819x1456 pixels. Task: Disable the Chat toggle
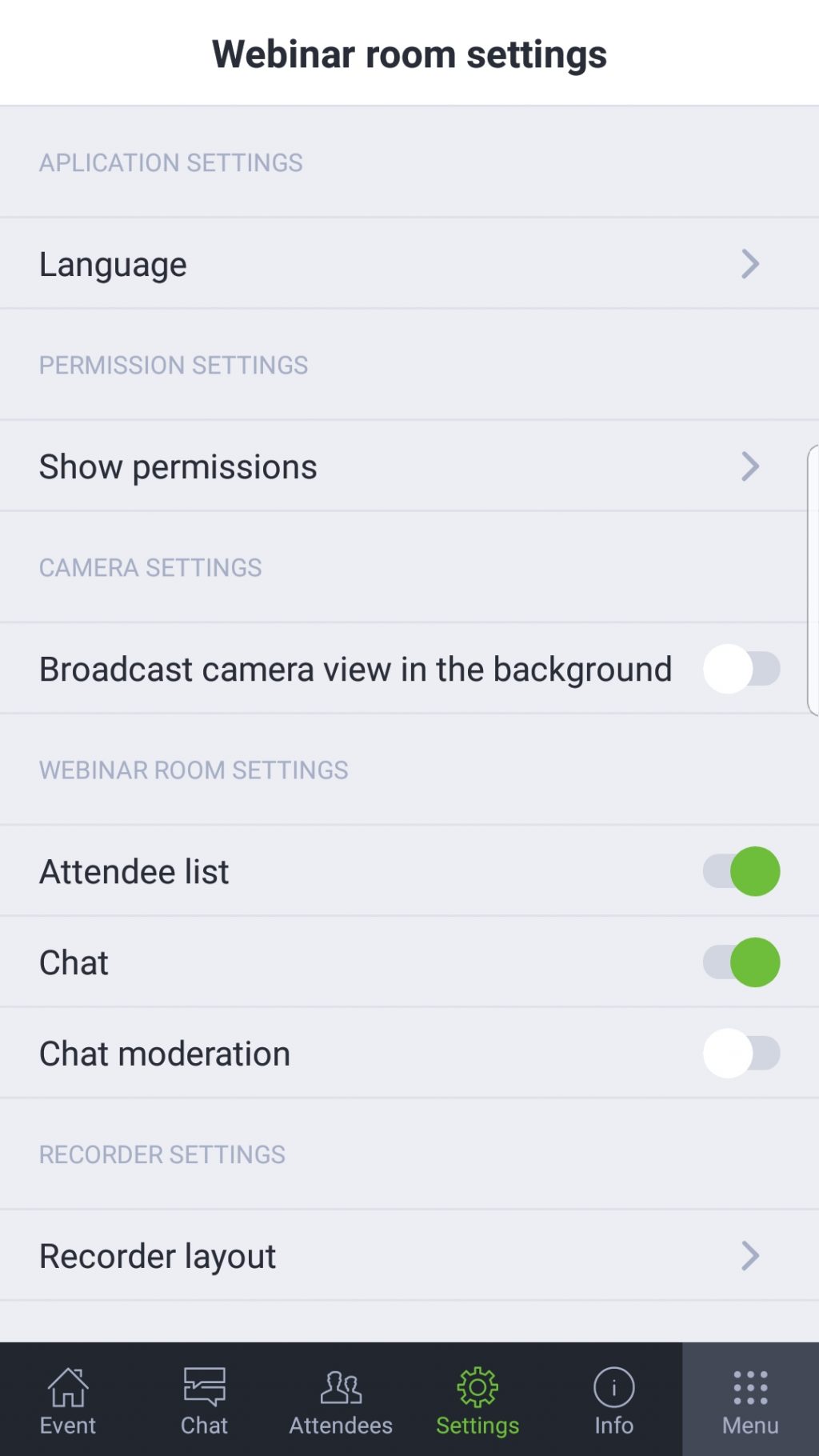click(x=741, y=962)
